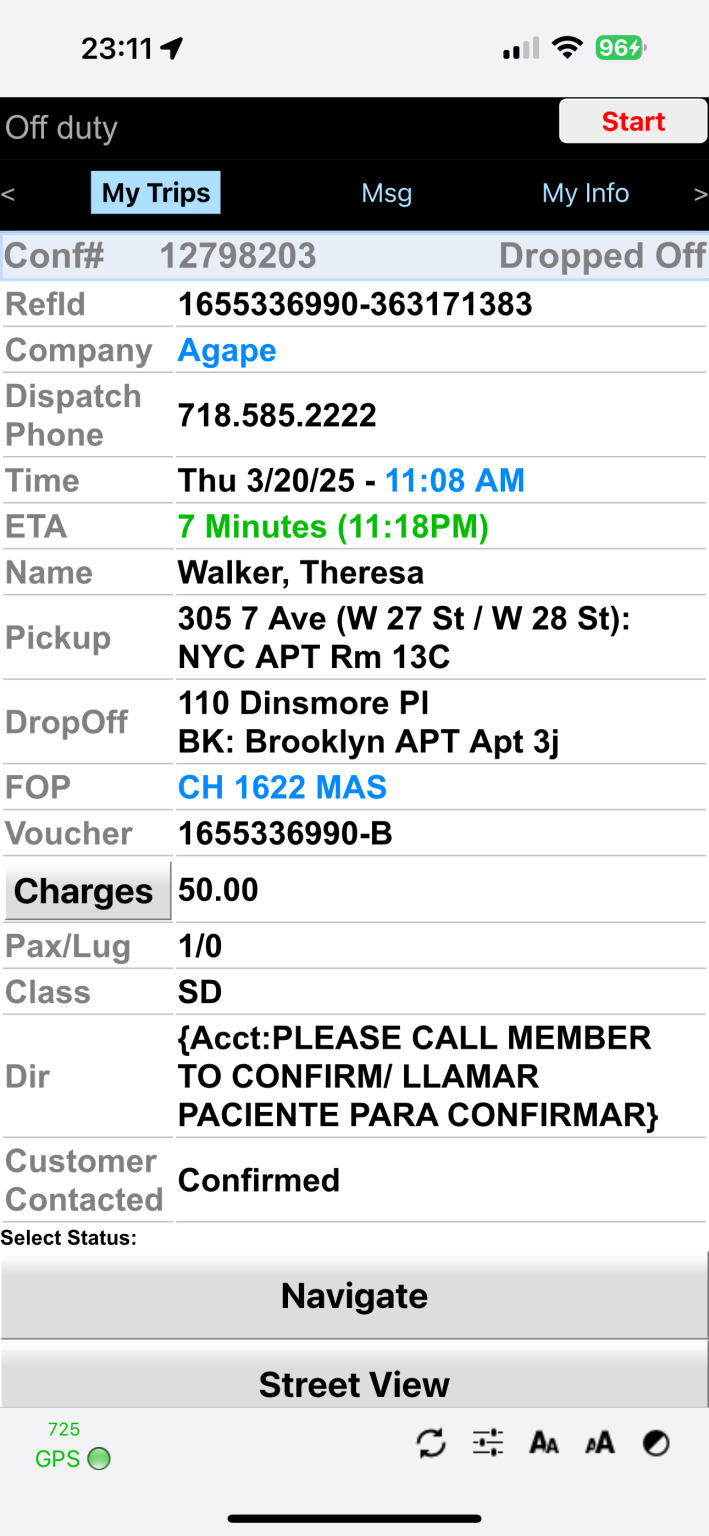Open the Agape company link
The image size is (709, 1536).
point(227,351)
